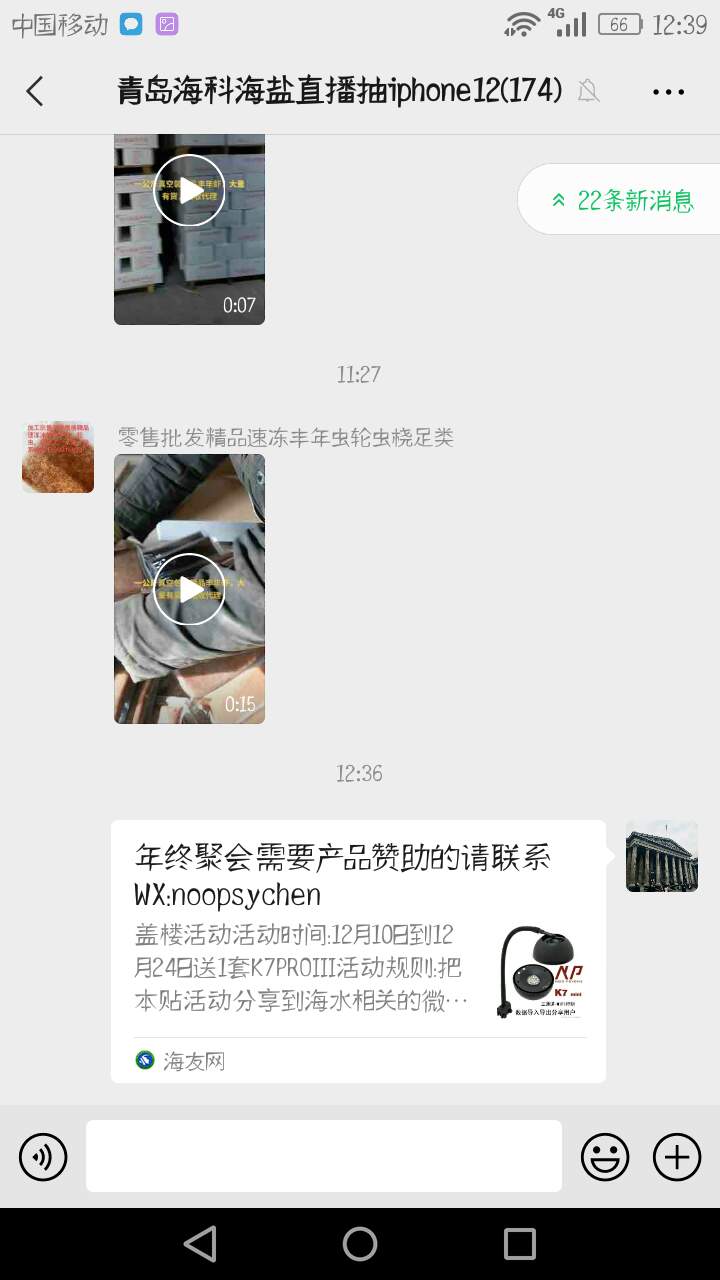Focus the message text field

(323, 1156)
